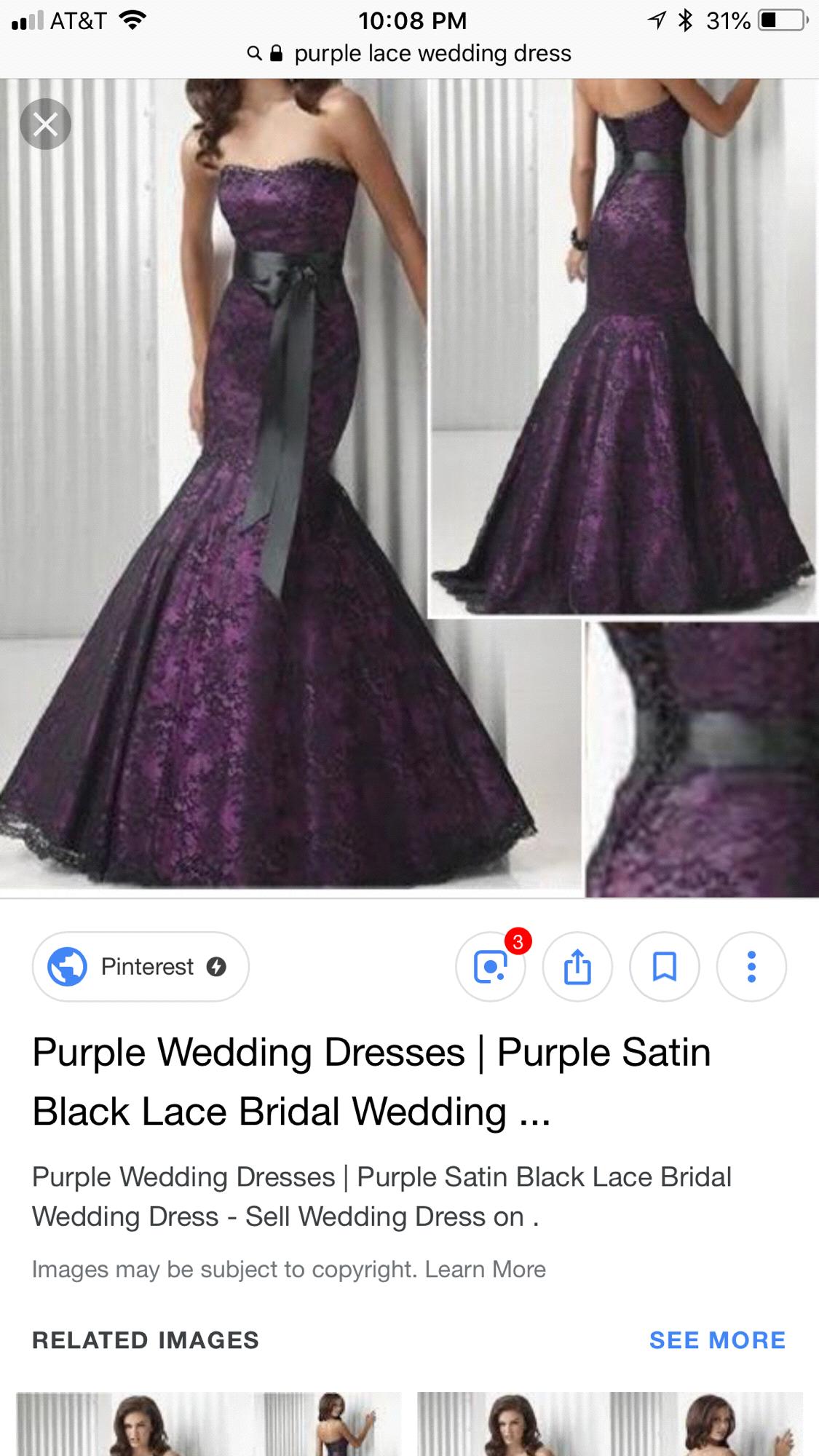819x1456 pixels.
Task: Close the image preview
Action: pyautogui.click(x=45, y=124)
